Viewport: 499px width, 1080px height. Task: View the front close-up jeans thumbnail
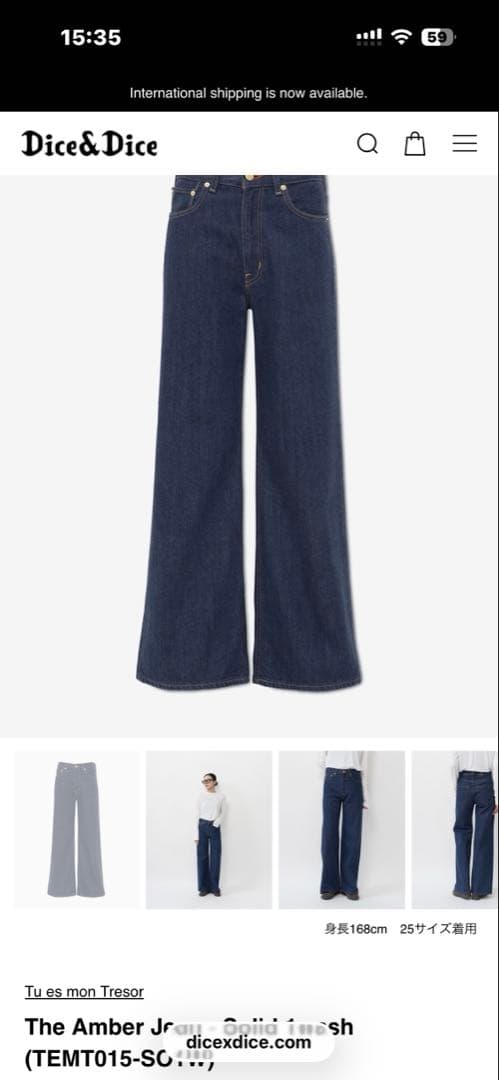(x=341, y=830)
